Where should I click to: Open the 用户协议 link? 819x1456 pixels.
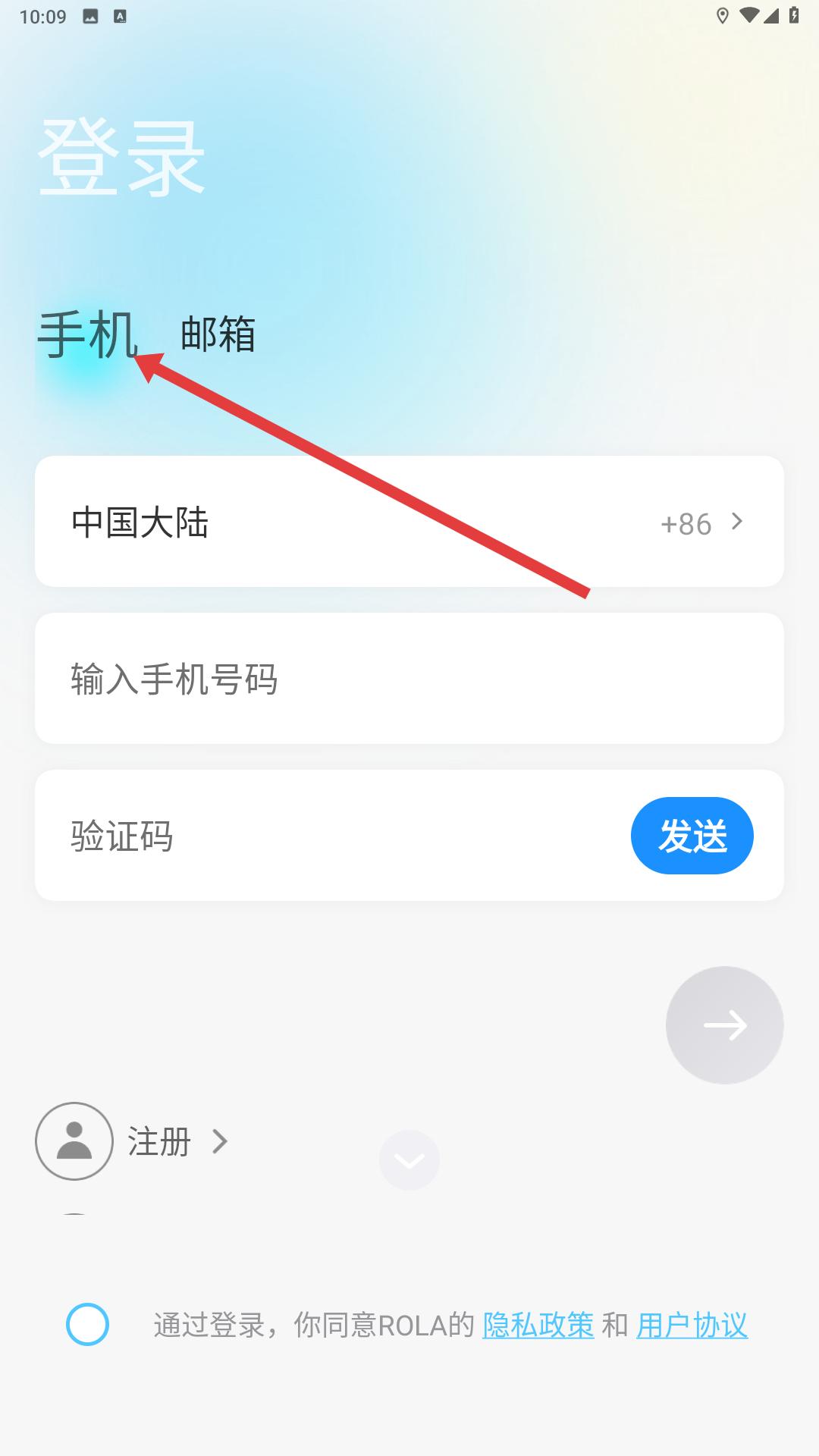(692, 1326)
